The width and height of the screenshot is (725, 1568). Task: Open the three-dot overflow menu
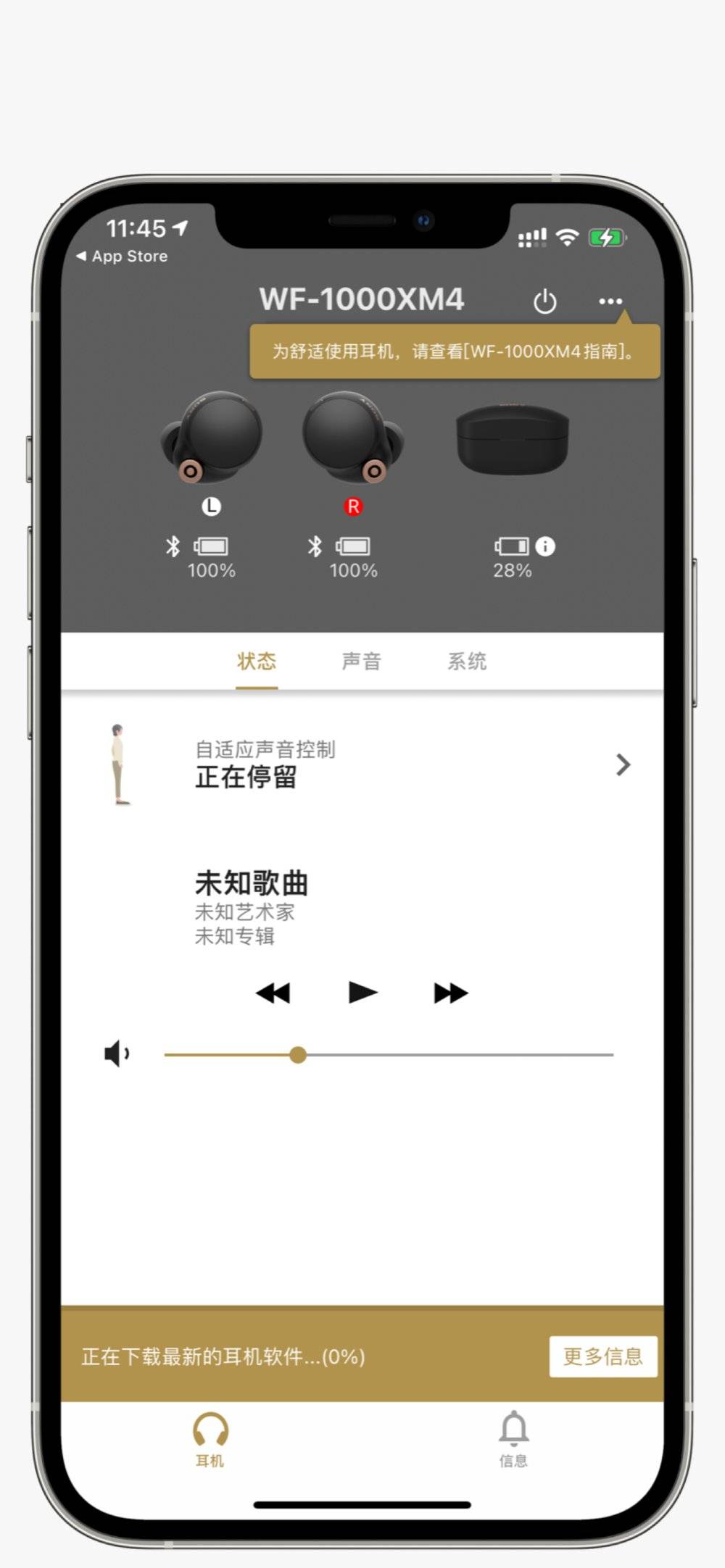[x=610, y=301]
